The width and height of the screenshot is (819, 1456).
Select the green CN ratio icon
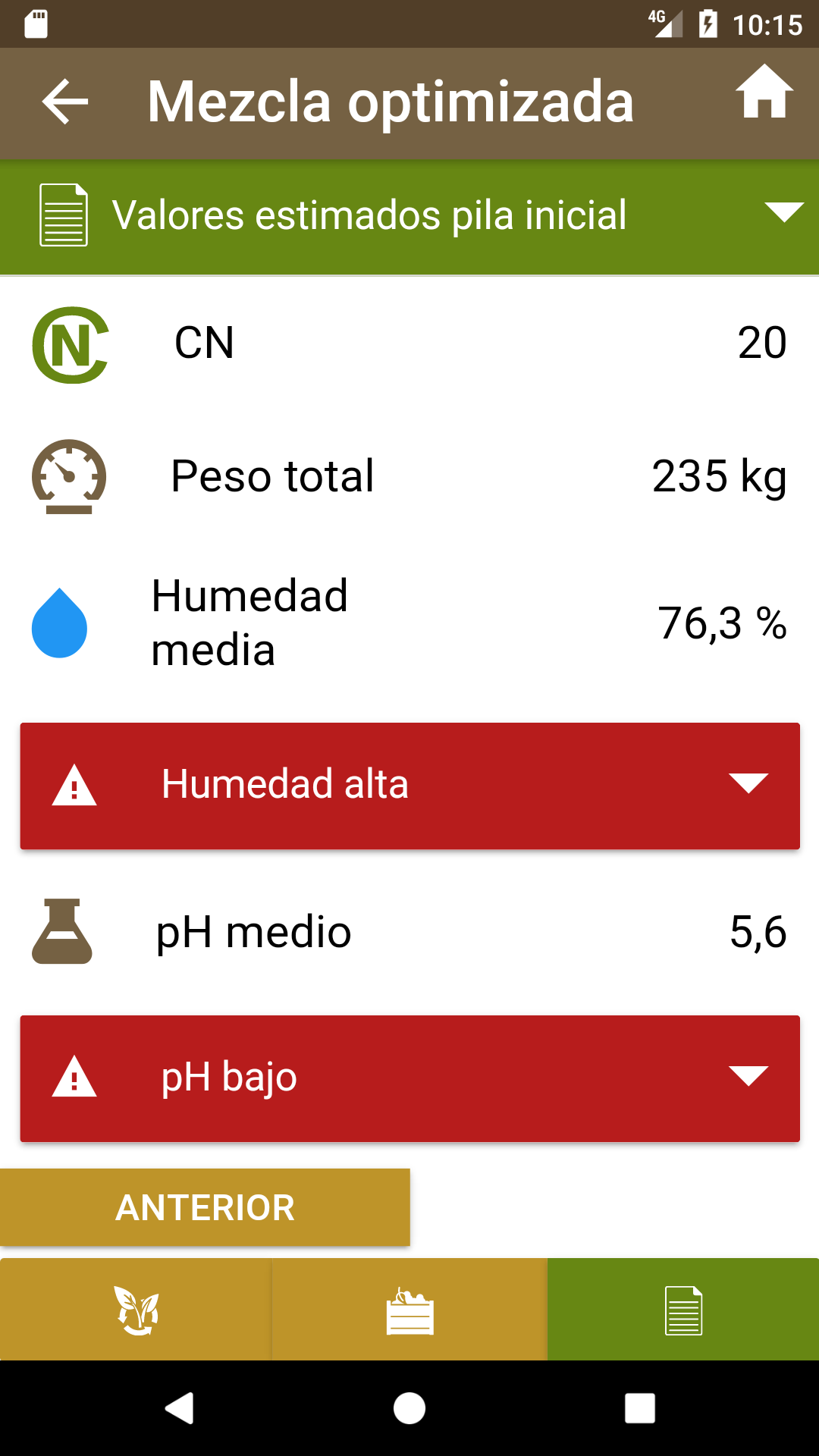coord(71,344)
